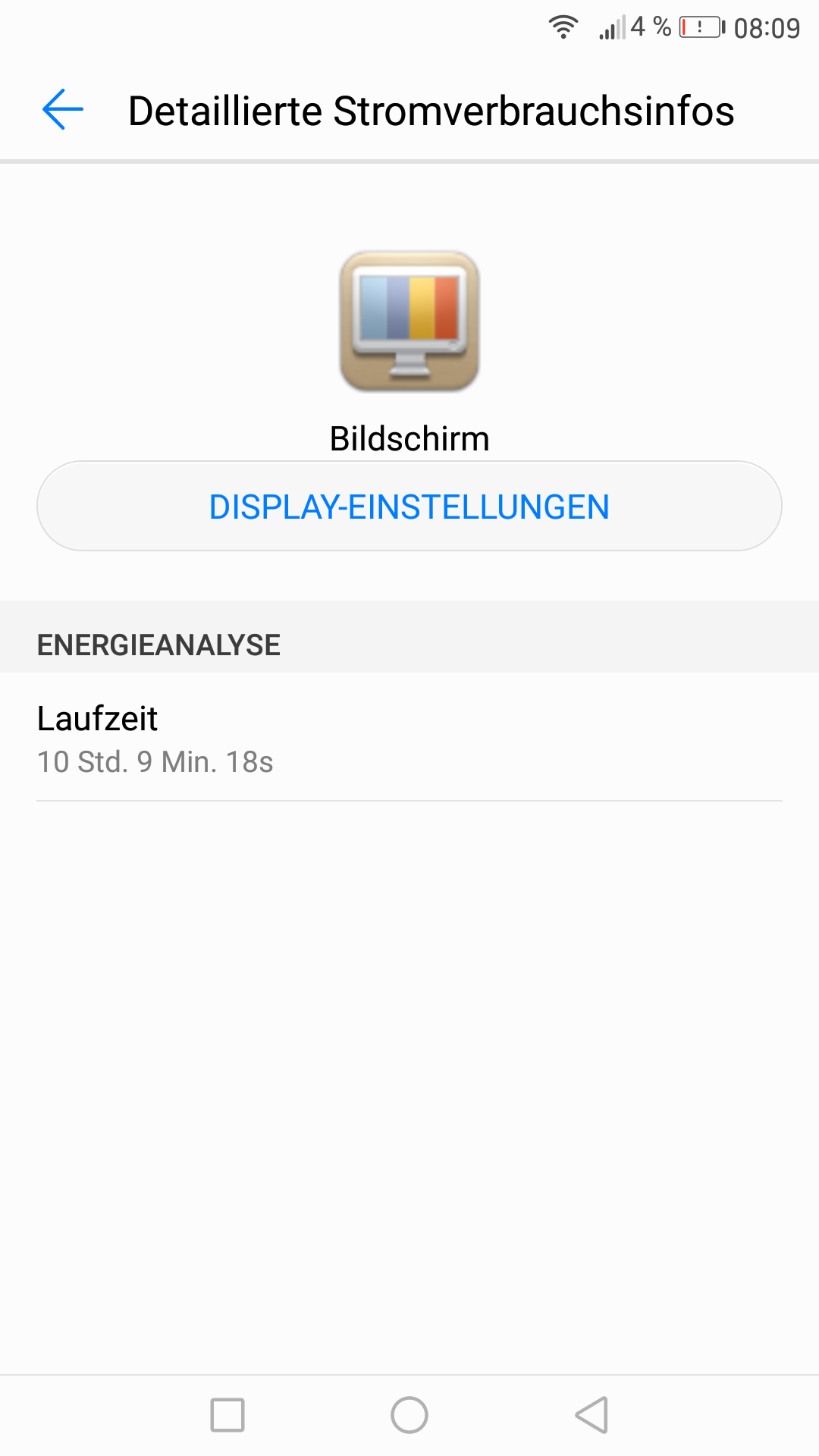Tap the system back triangle
This screenshot has width=819, height=1456.
592,1415
